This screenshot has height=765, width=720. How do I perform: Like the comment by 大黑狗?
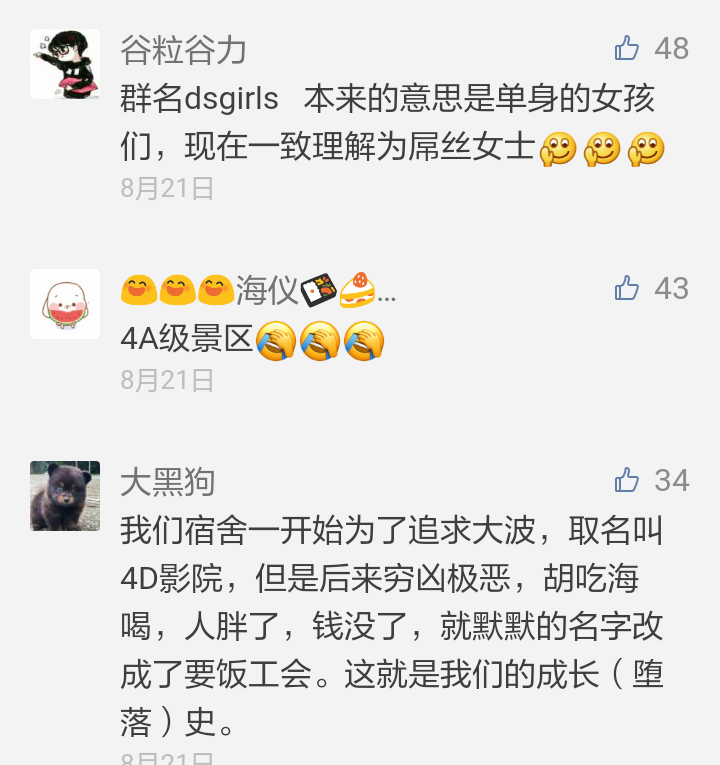(627, 480)
